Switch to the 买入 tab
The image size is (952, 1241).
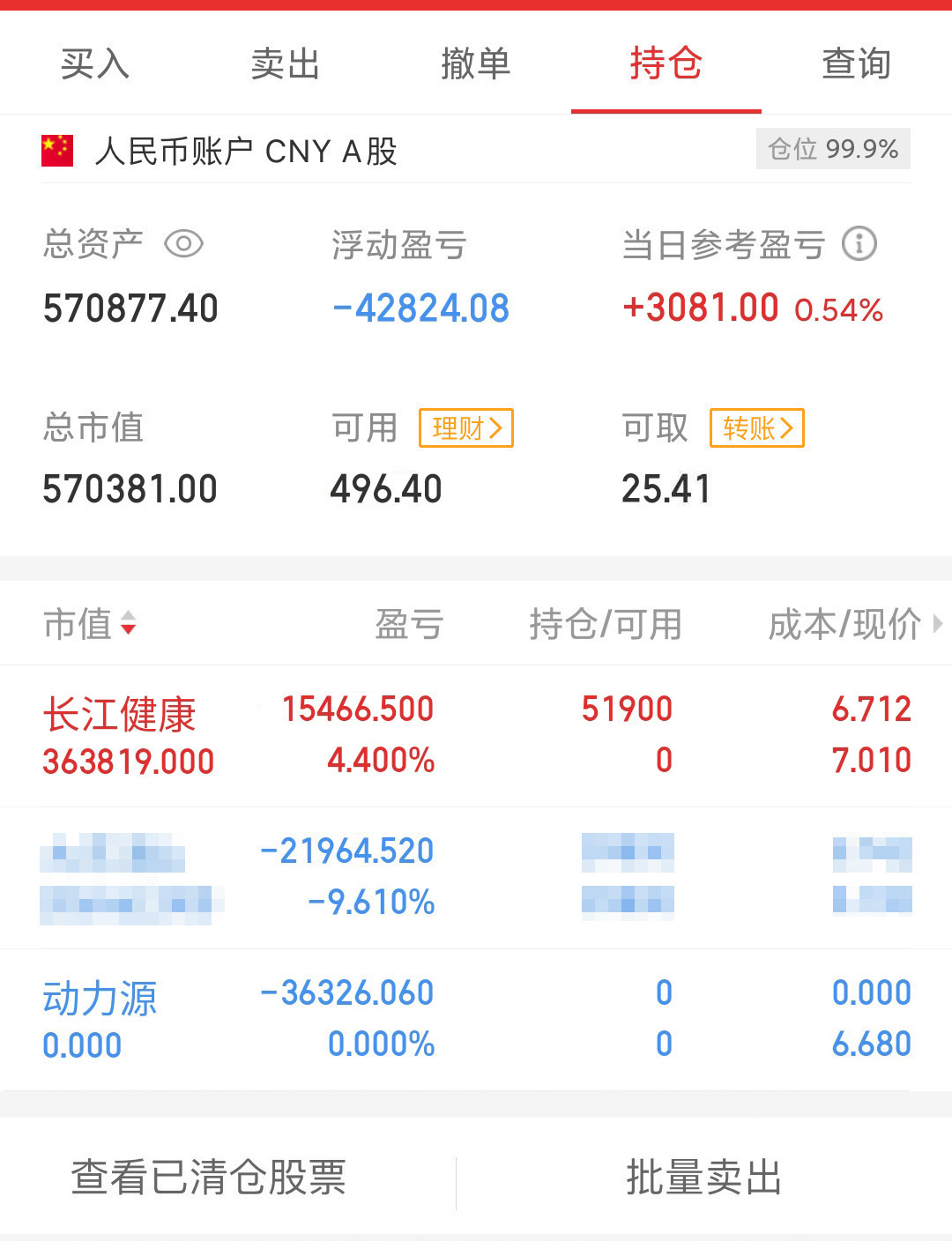click(93, 63)
